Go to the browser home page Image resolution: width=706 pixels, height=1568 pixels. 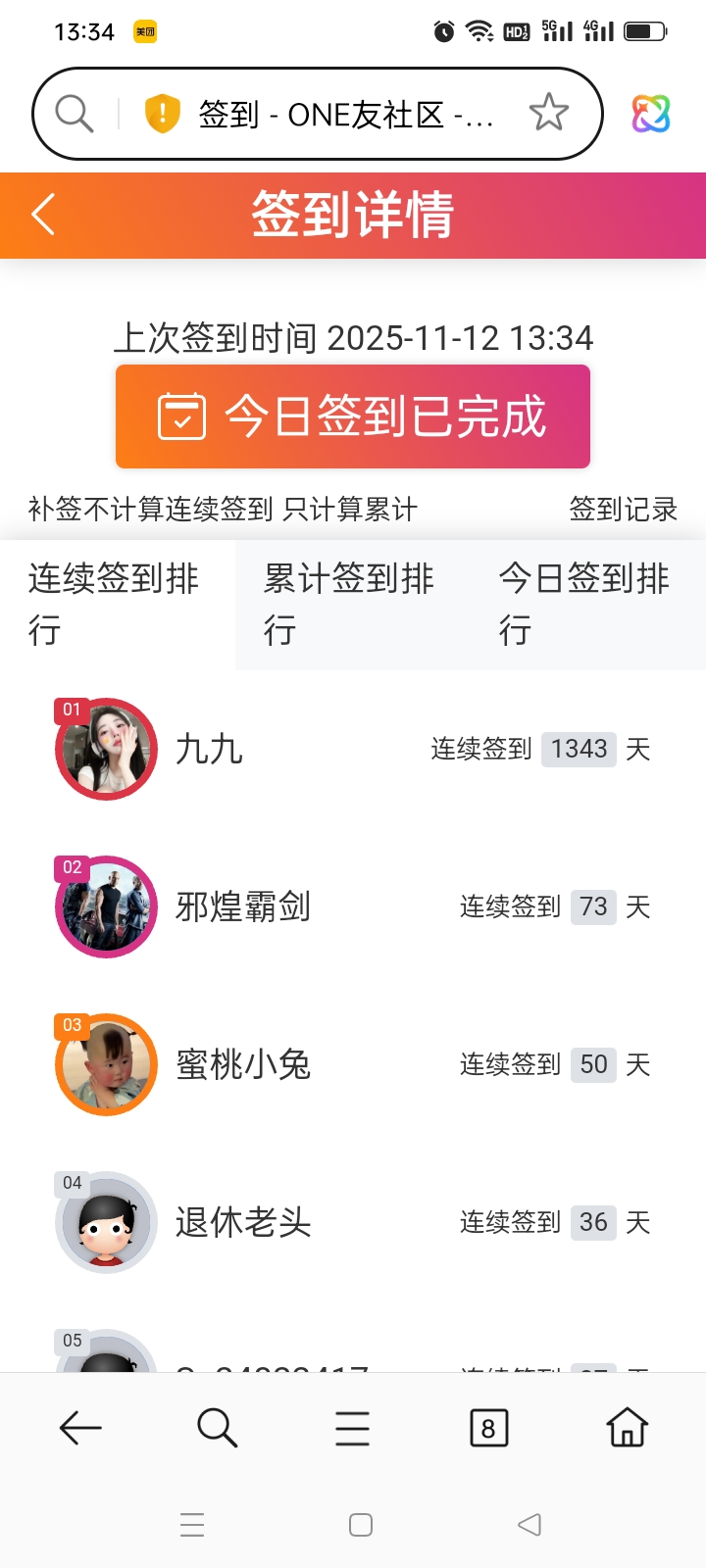[x=628, y=1429]
